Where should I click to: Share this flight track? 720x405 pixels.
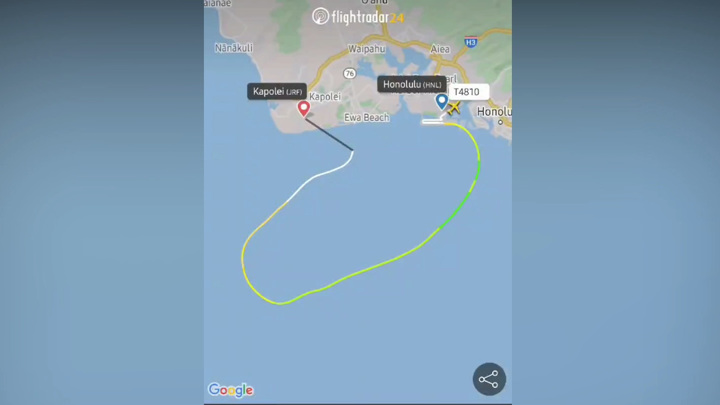pyautogui.click(x=489, y=379)
